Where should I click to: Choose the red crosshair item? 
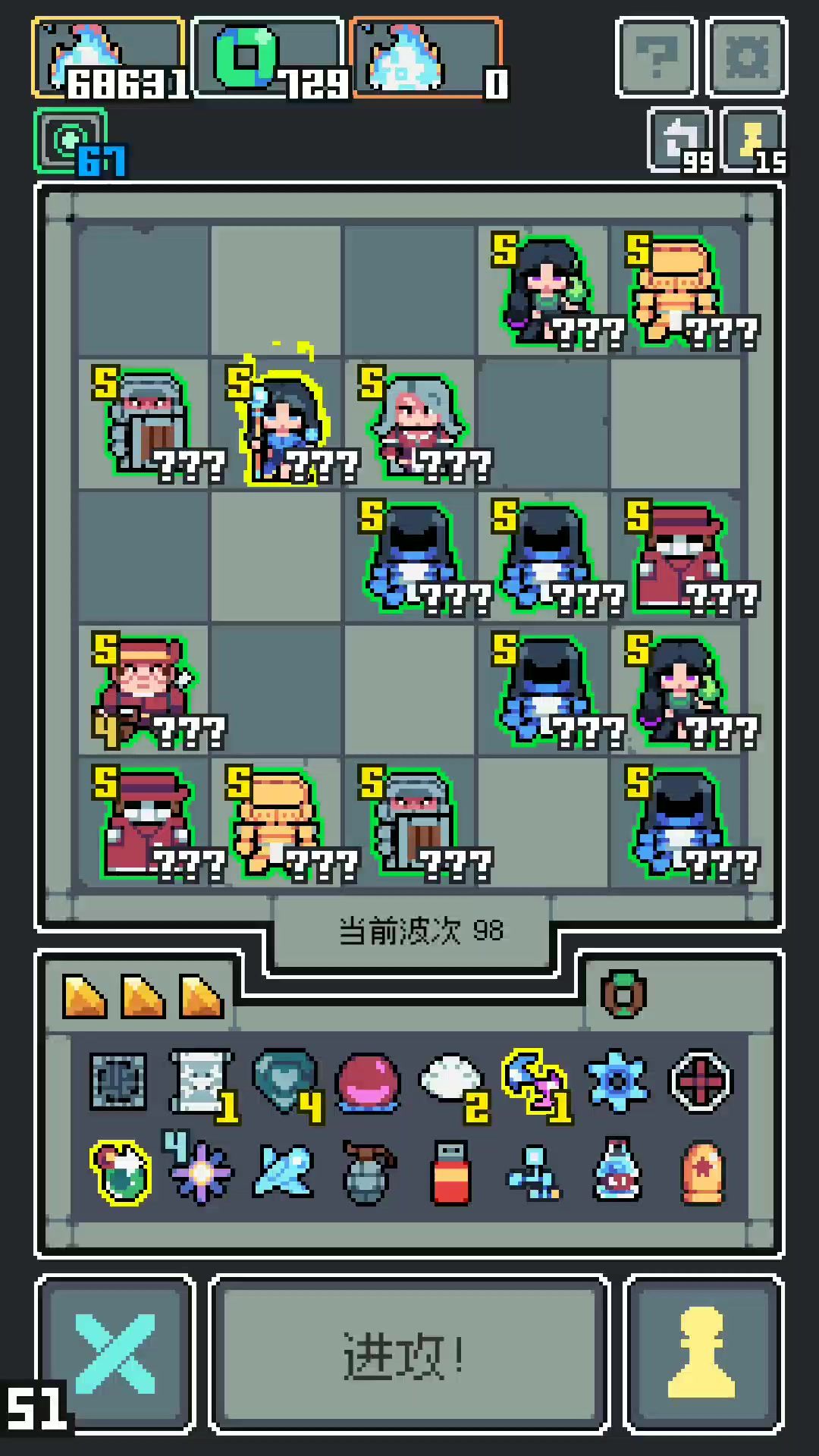[701, 1082]
